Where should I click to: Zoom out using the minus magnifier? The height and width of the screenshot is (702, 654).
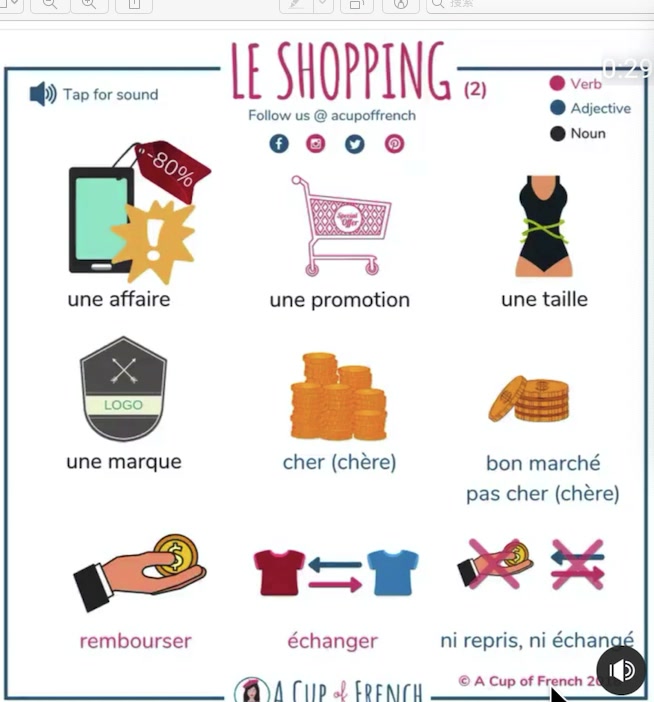50,5
